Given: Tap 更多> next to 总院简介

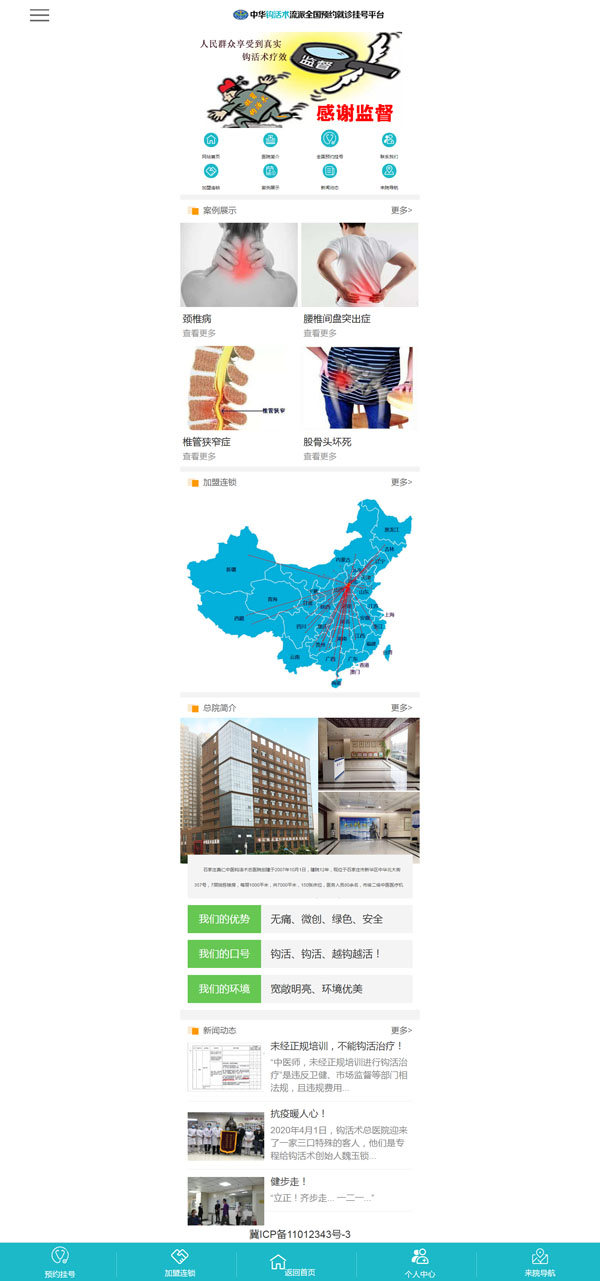Looking at the screenshot, I should (x=401, y=707).
